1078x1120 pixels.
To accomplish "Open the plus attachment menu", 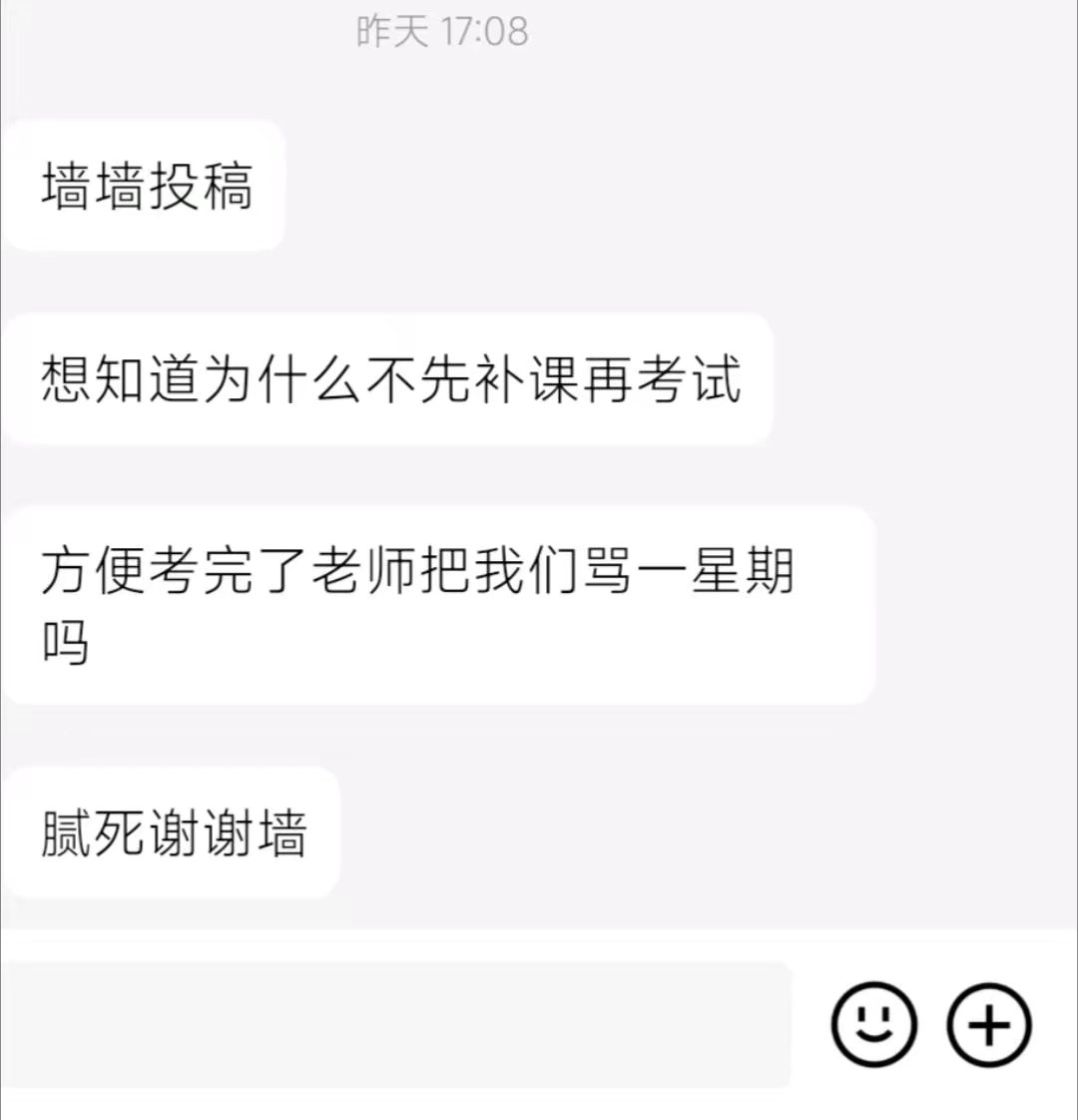I will click(988, 1025).
